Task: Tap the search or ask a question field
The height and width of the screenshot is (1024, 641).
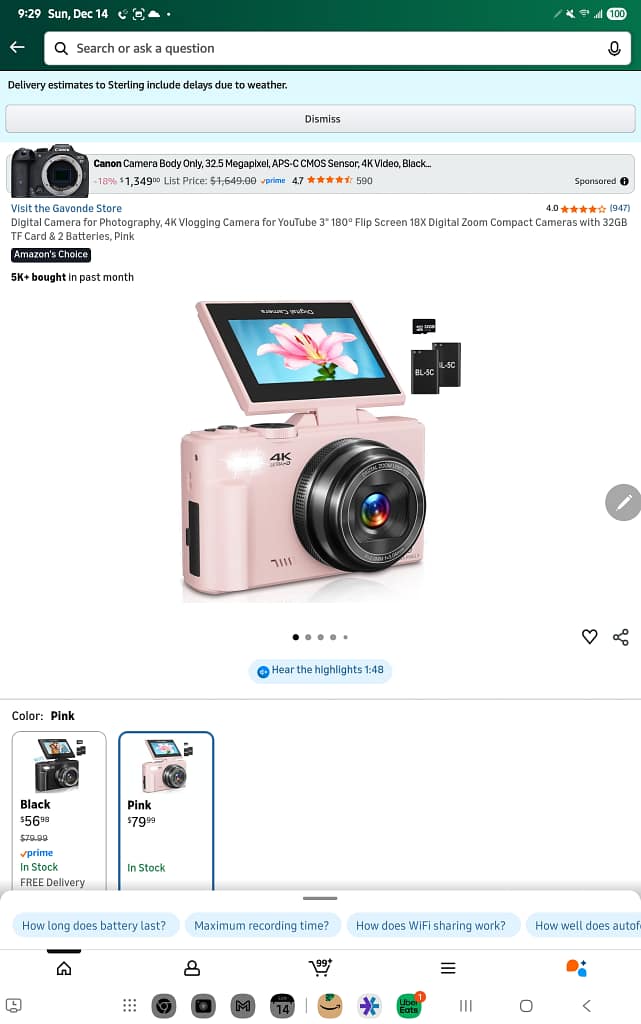Action: coord(320,48)
